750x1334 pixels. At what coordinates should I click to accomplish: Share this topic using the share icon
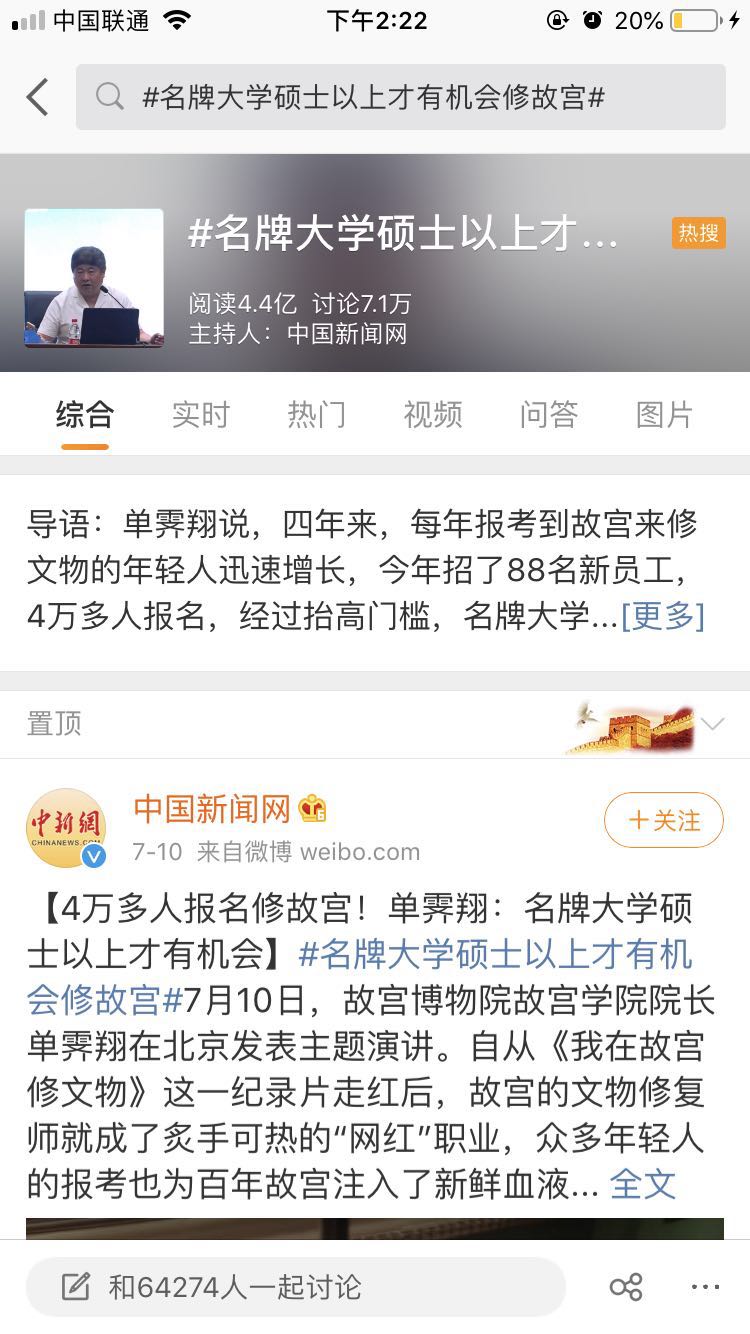(x=626, y=1287)
